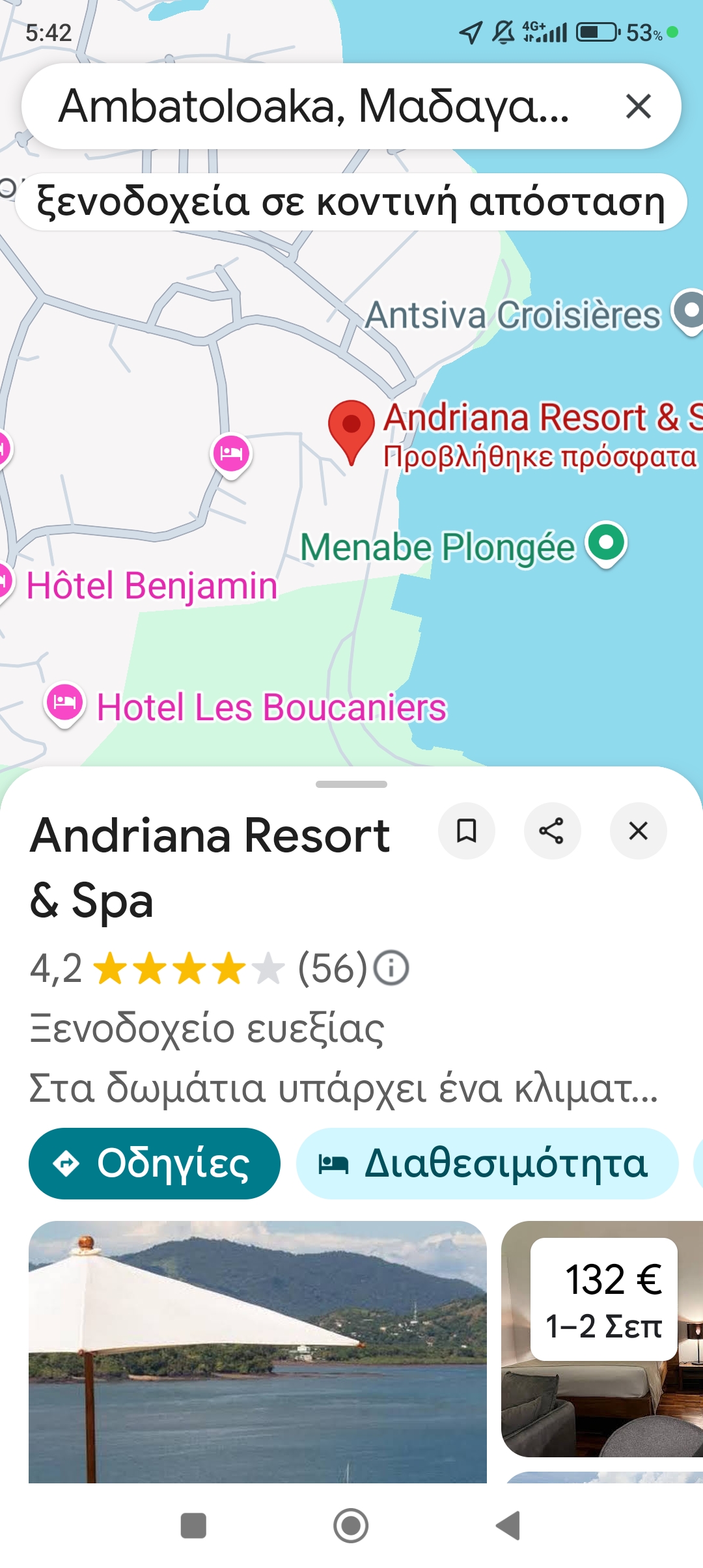Open the review rating info icon
This screenshot has width=703, height=1568.
[x=392, y=968]
